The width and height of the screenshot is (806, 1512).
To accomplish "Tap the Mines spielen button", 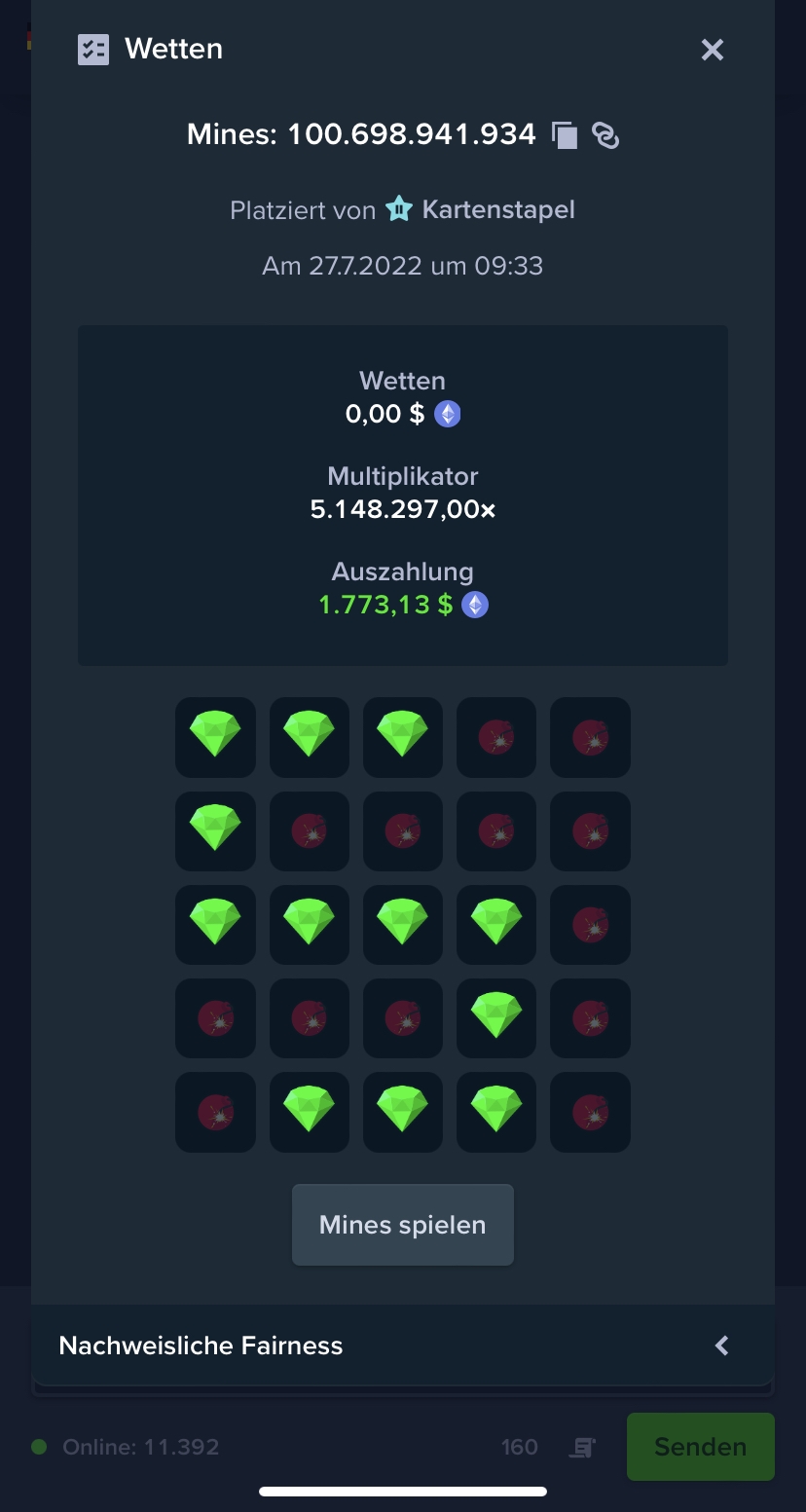I will point(403,1225).
